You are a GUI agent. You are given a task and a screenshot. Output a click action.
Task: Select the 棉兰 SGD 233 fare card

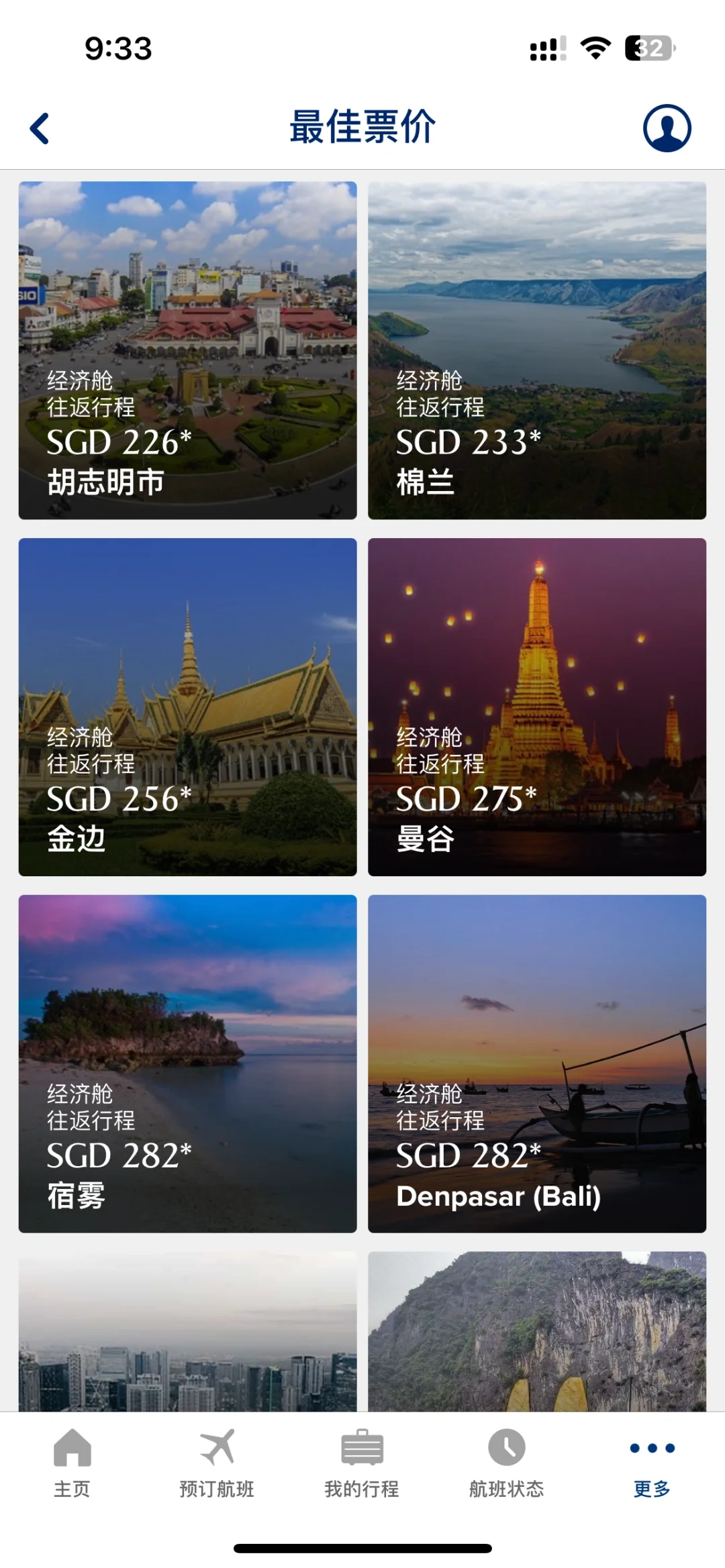tap(536, 350)
